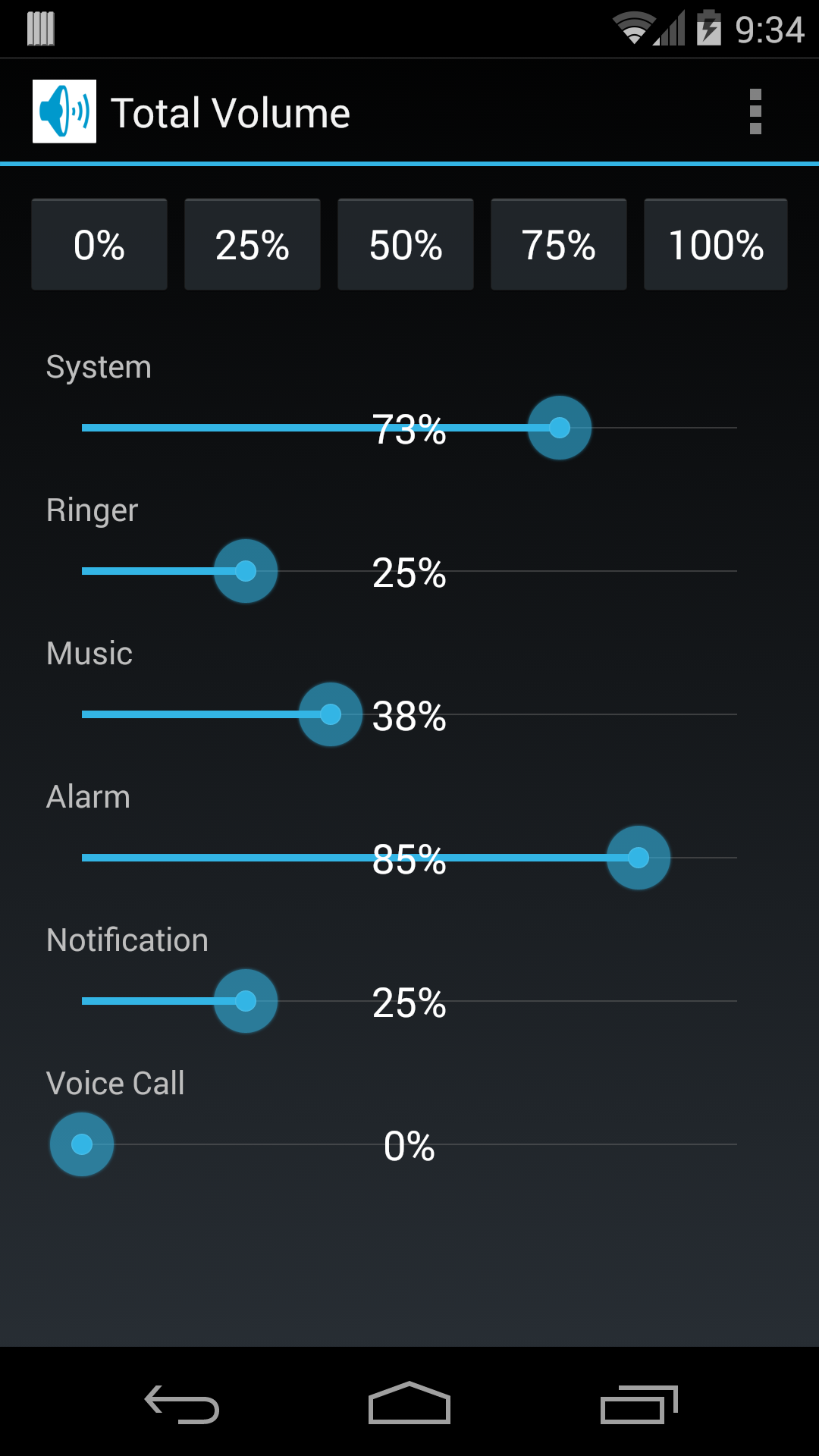
Task: Apply the 75% preset
Action: point(559,244)
